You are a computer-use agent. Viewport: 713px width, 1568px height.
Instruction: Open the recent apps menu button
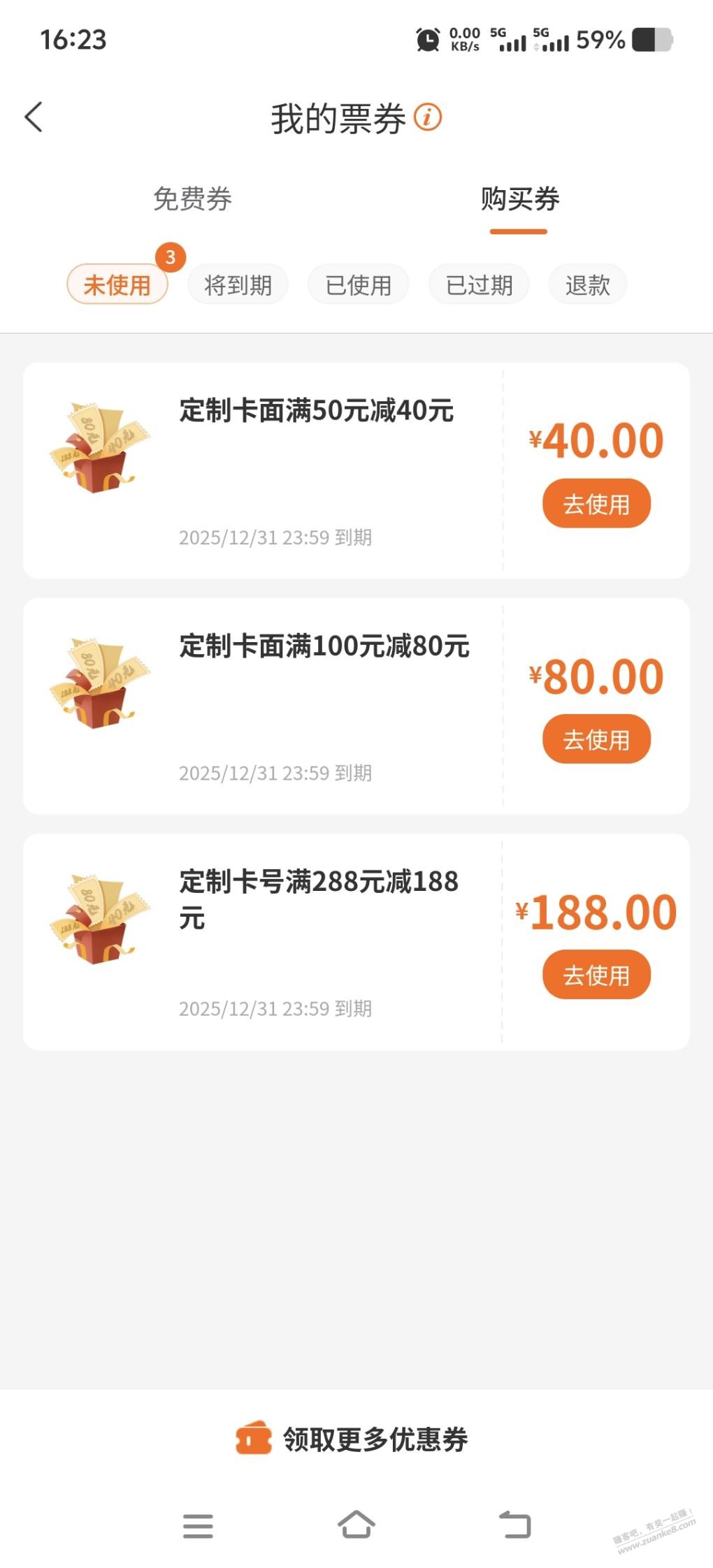[x=198, y=1525]
